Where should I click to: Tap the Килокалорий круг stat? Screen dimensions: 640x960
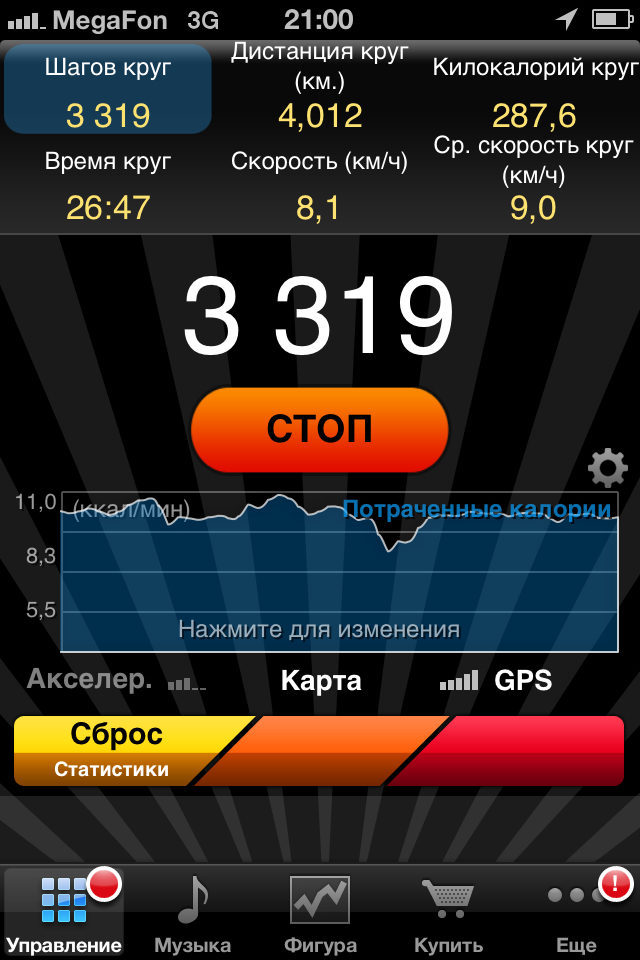(x=535, y=91)
